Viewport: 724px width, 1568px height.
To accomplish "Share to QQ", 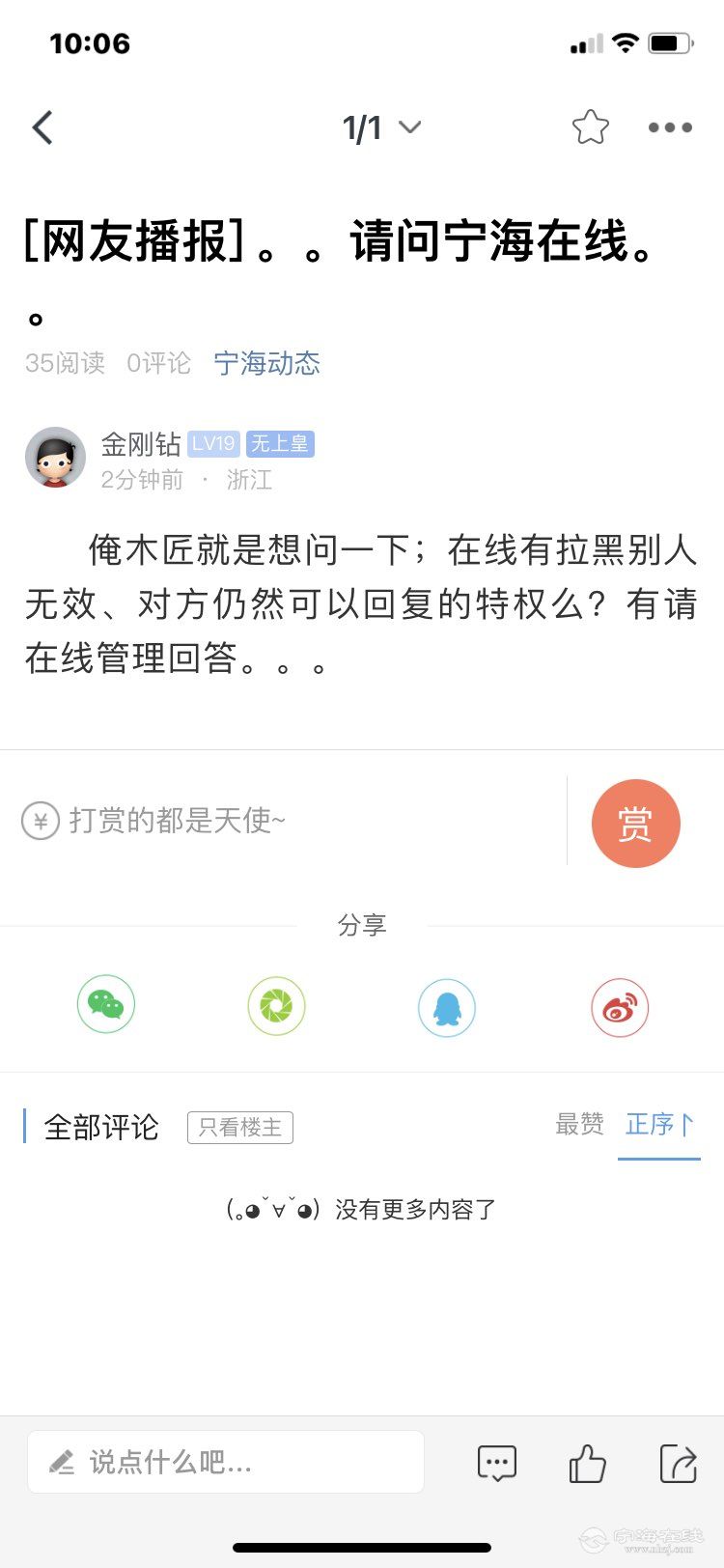I will tap(447, 1008).
